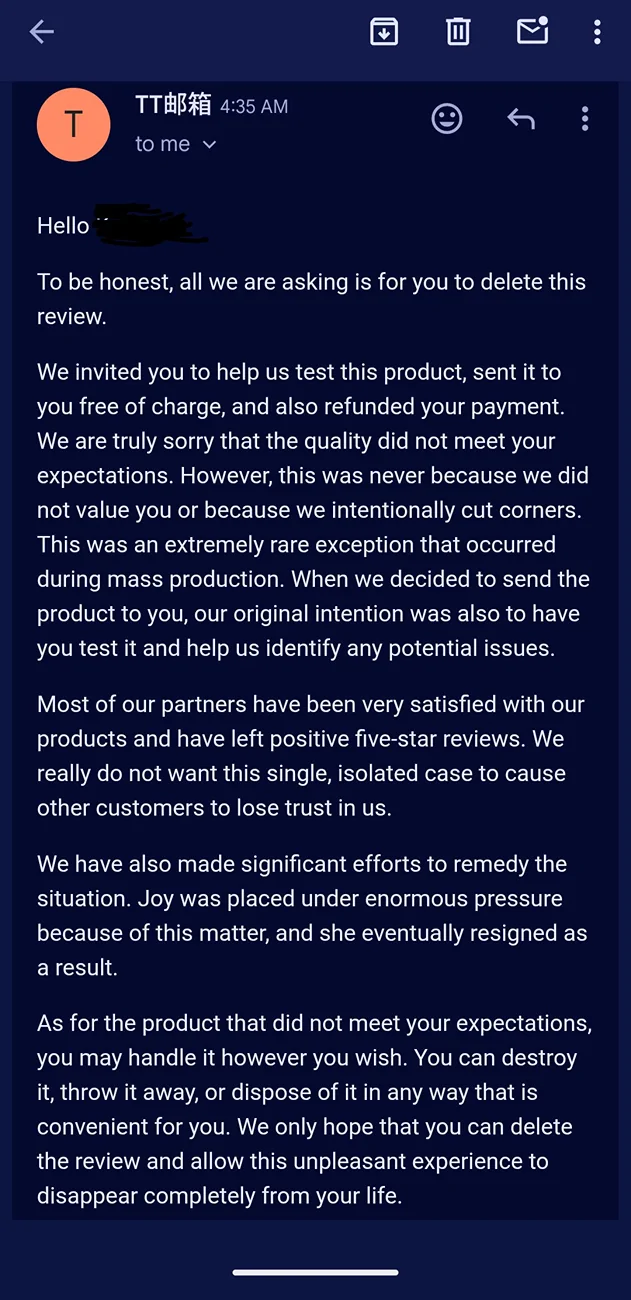This screenshot has width=631, height=1300.
Task: Go back to the inbox
Action: (41, 32)
